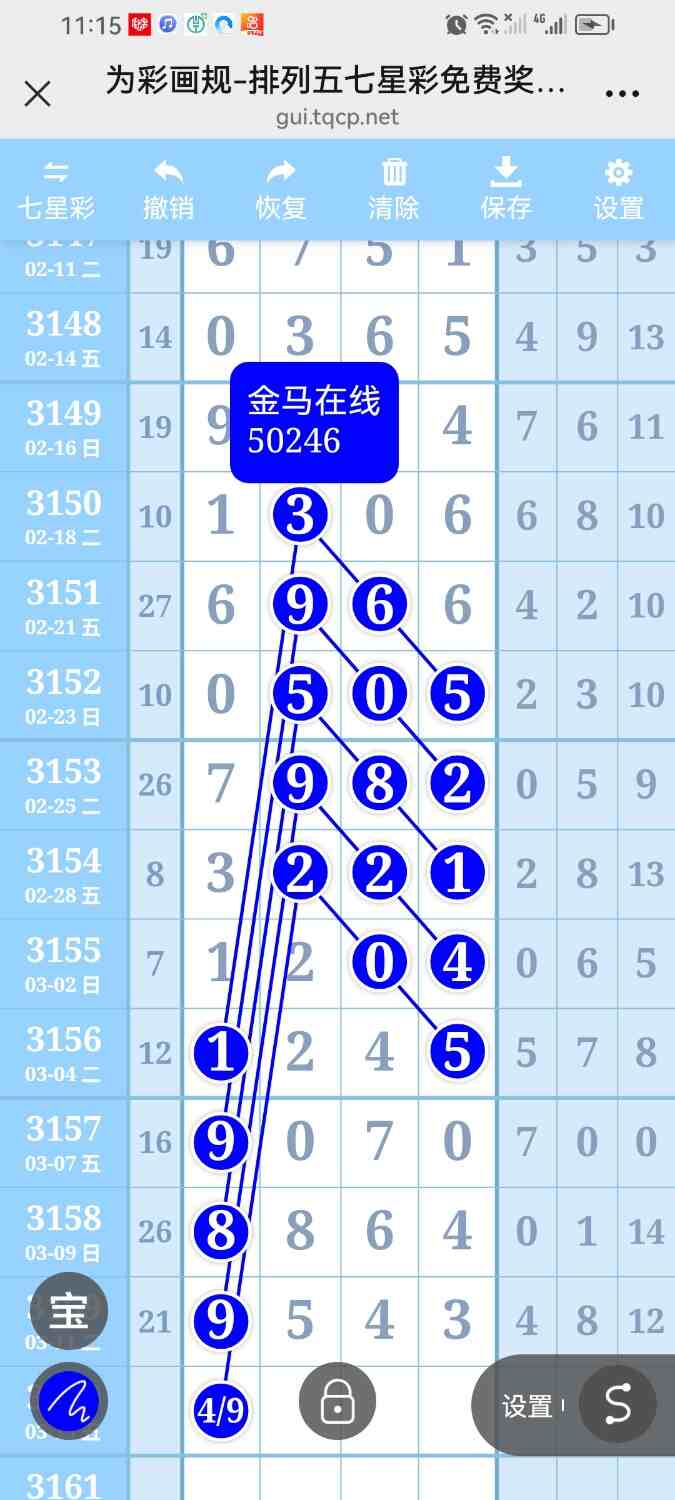Open 设置 in the top toolbar
The image size is (675, 1500).
pos(619,190)
